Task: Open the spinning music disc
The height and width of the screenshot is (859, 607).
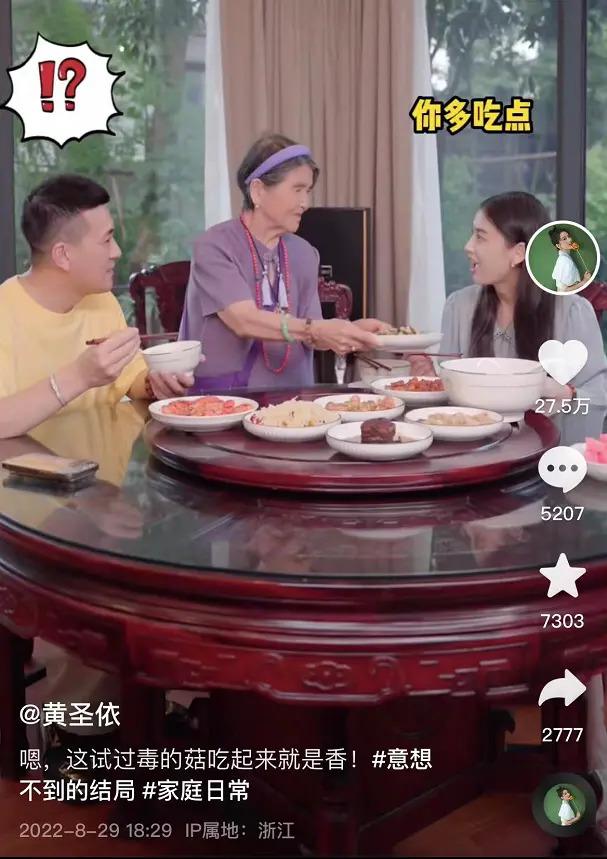Action: 564,804
